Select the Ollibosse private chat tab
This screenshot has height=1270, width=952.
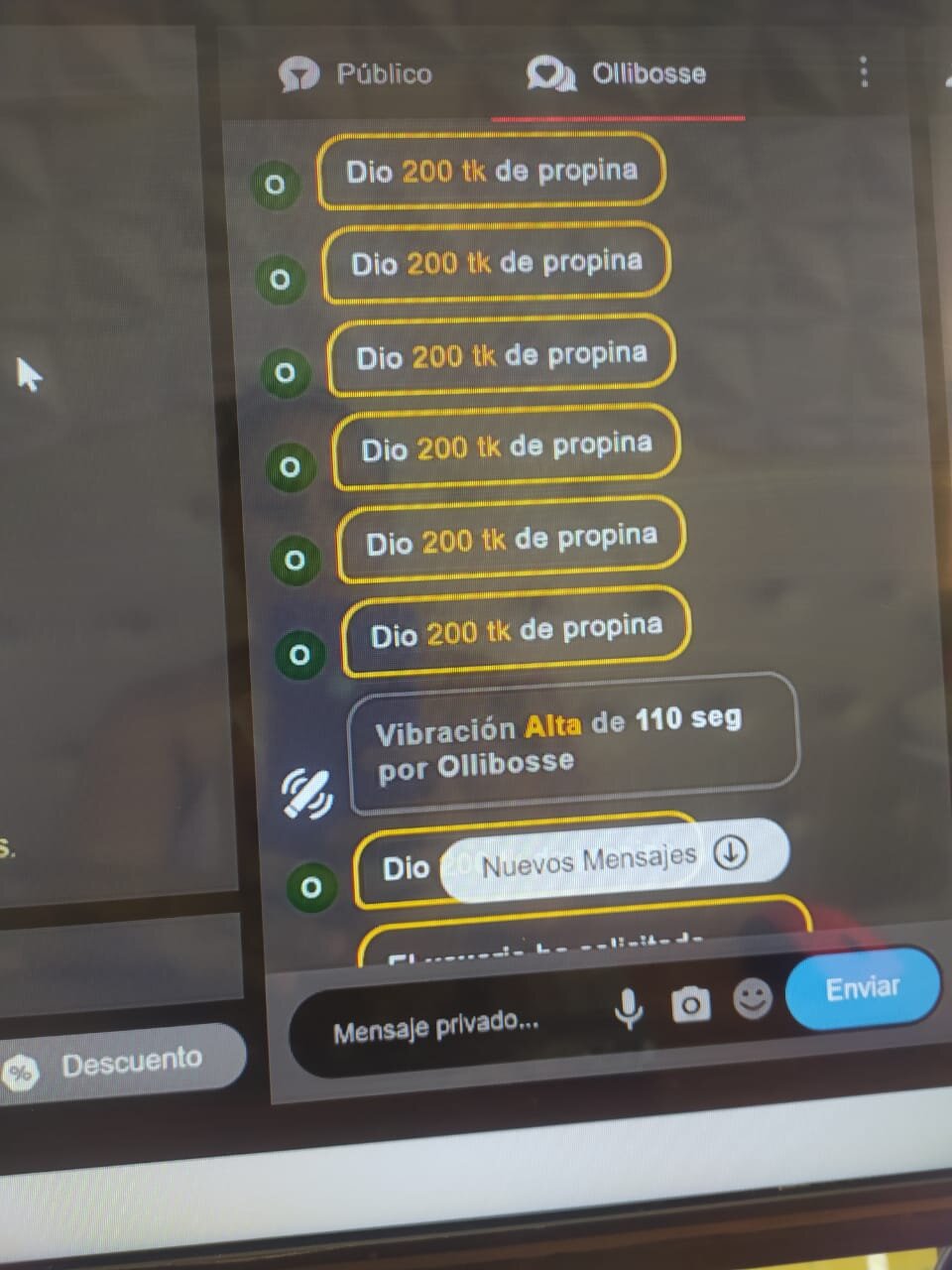click(617, 73)
